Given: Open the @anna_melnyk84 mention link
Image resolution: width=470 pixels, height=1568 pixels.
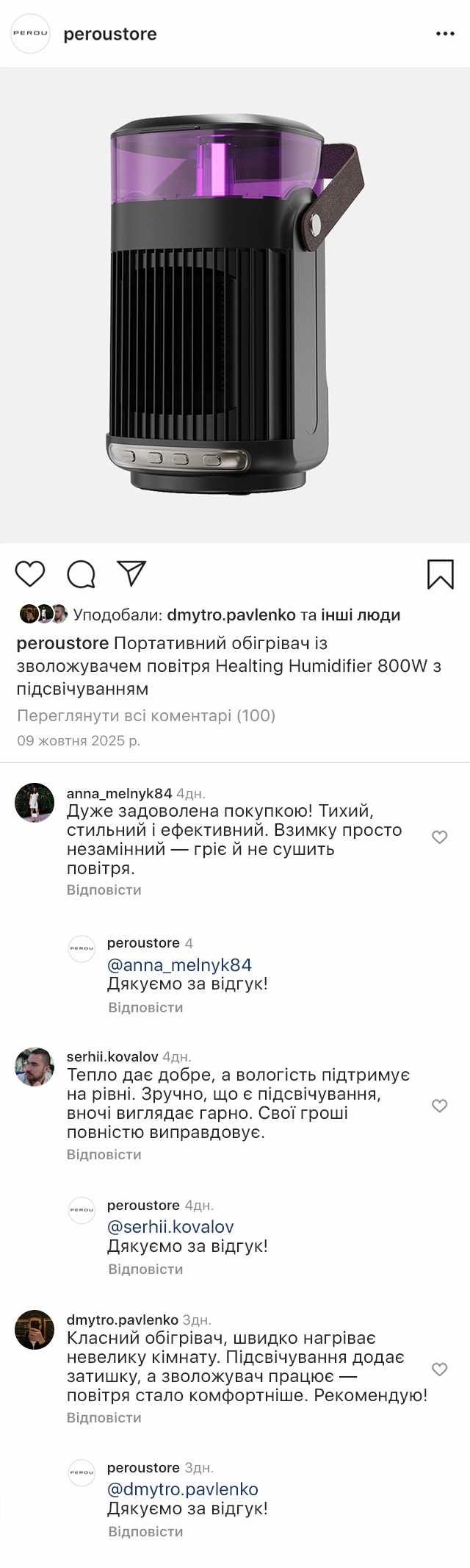Looking at the screenshot, I should (179, 964).
